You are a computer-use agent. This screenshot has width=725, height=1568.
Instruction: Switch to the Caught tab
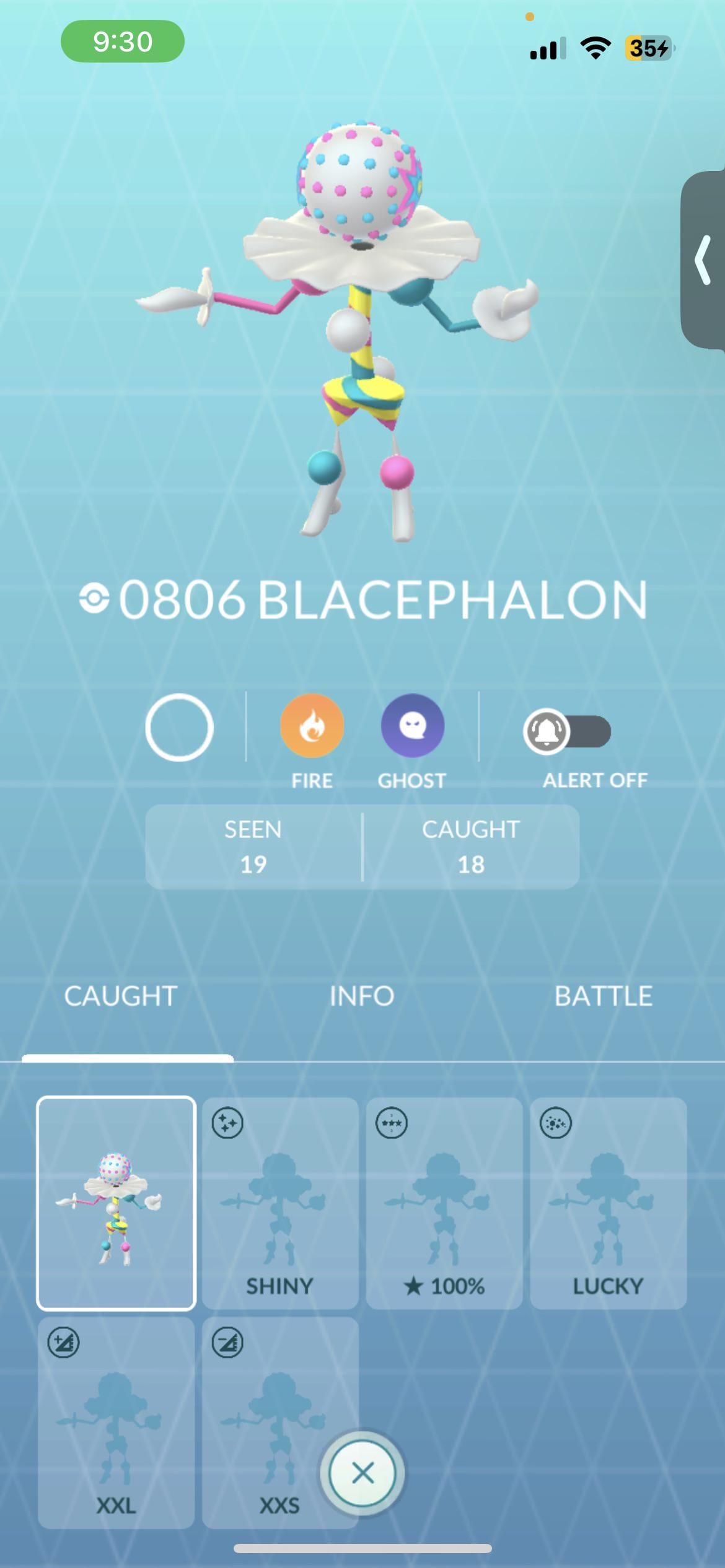(x=121, y=996)
